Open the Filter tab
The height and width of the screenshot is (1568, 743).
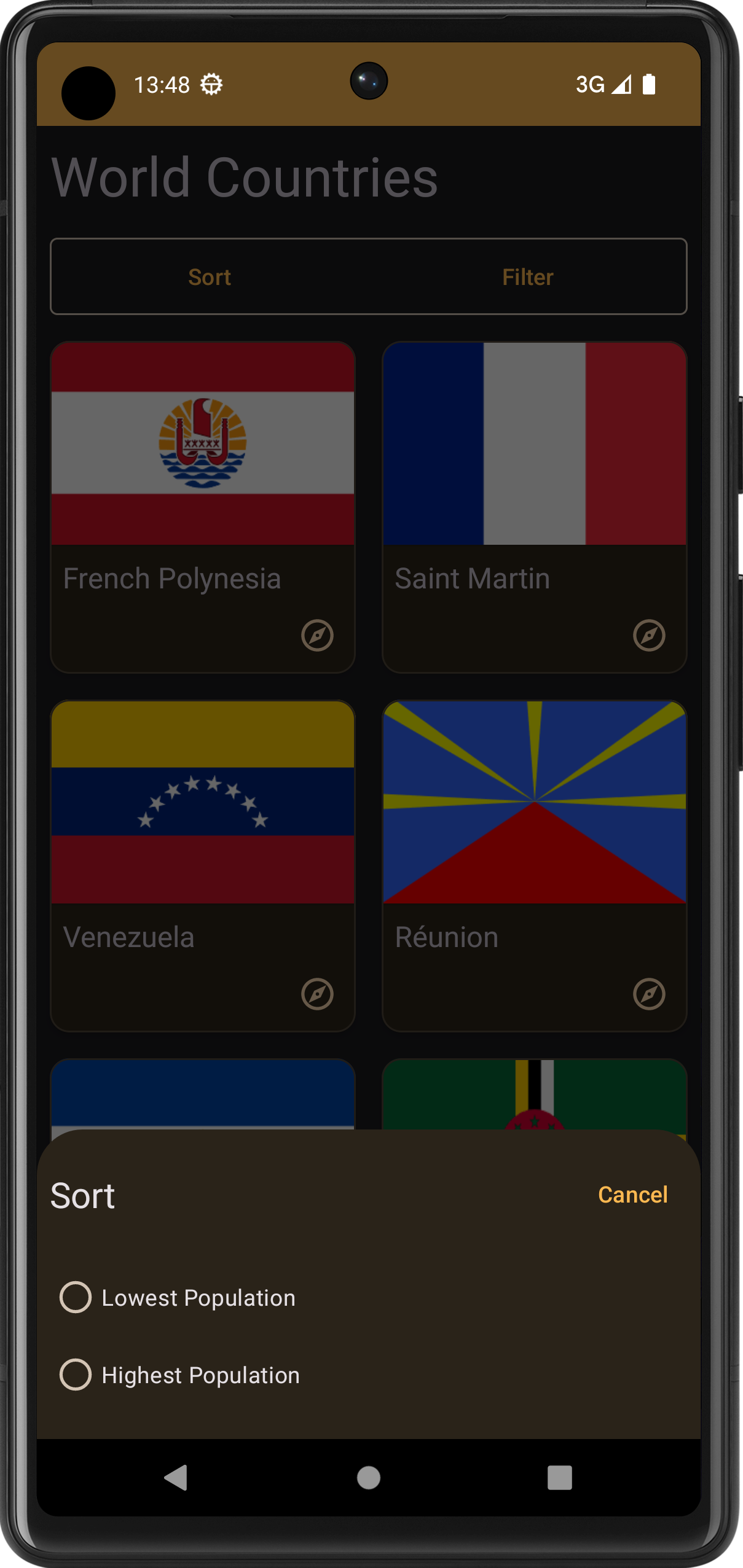(527, 277)
